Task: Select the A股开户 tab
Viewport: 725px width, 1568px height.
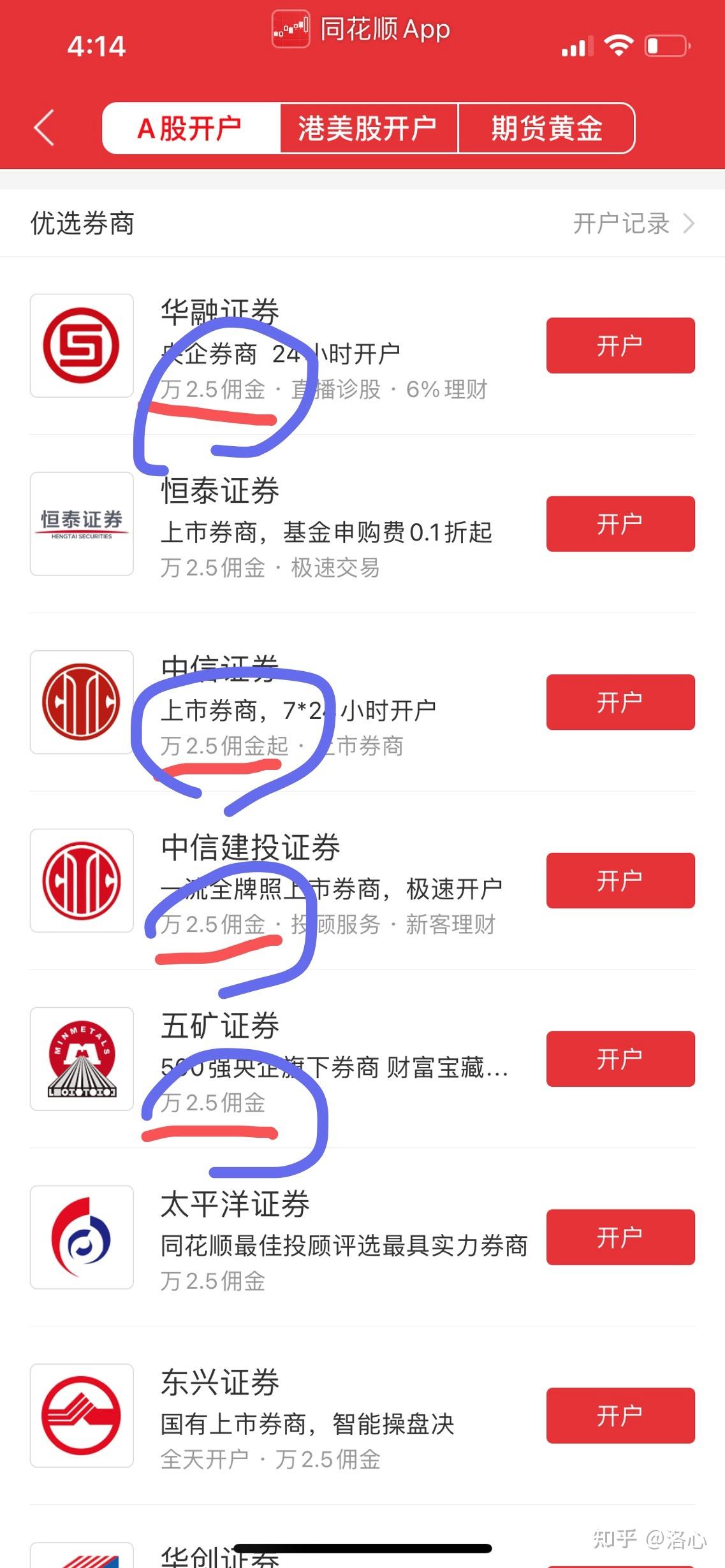Action: (191, 128)
